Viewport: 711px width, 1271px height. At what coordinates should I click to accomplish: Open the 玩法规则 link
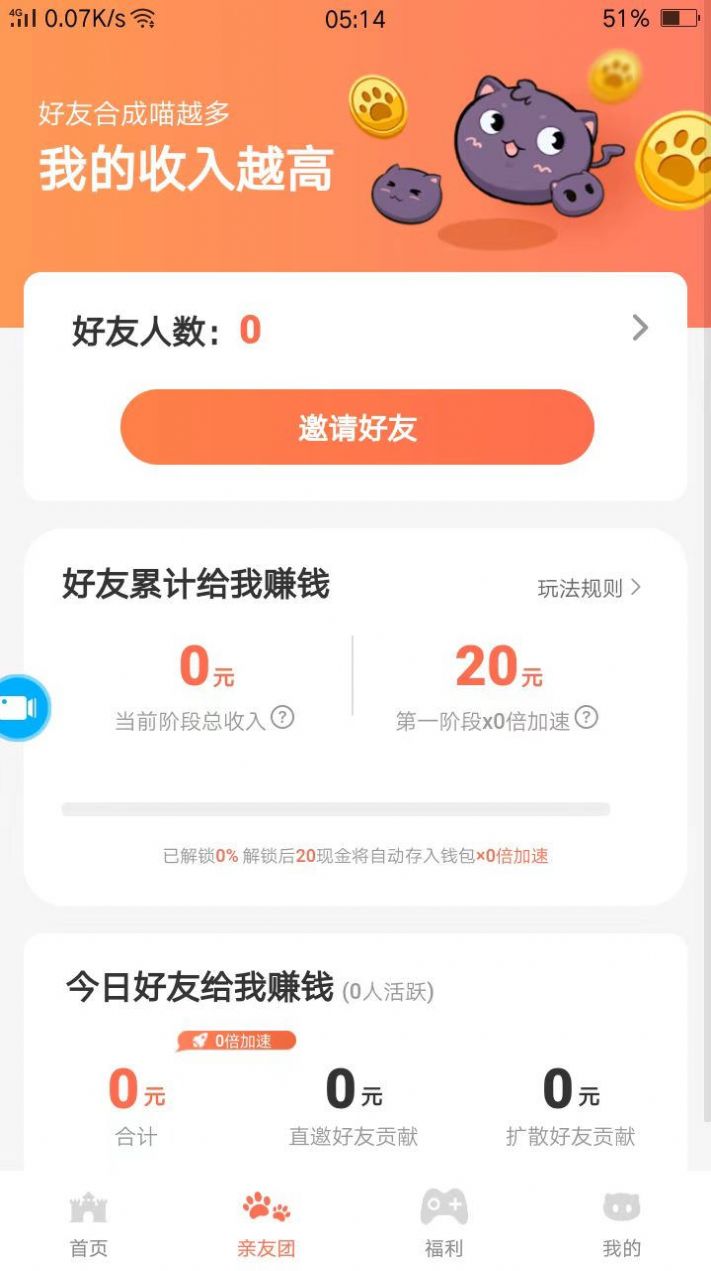point(589,588)
